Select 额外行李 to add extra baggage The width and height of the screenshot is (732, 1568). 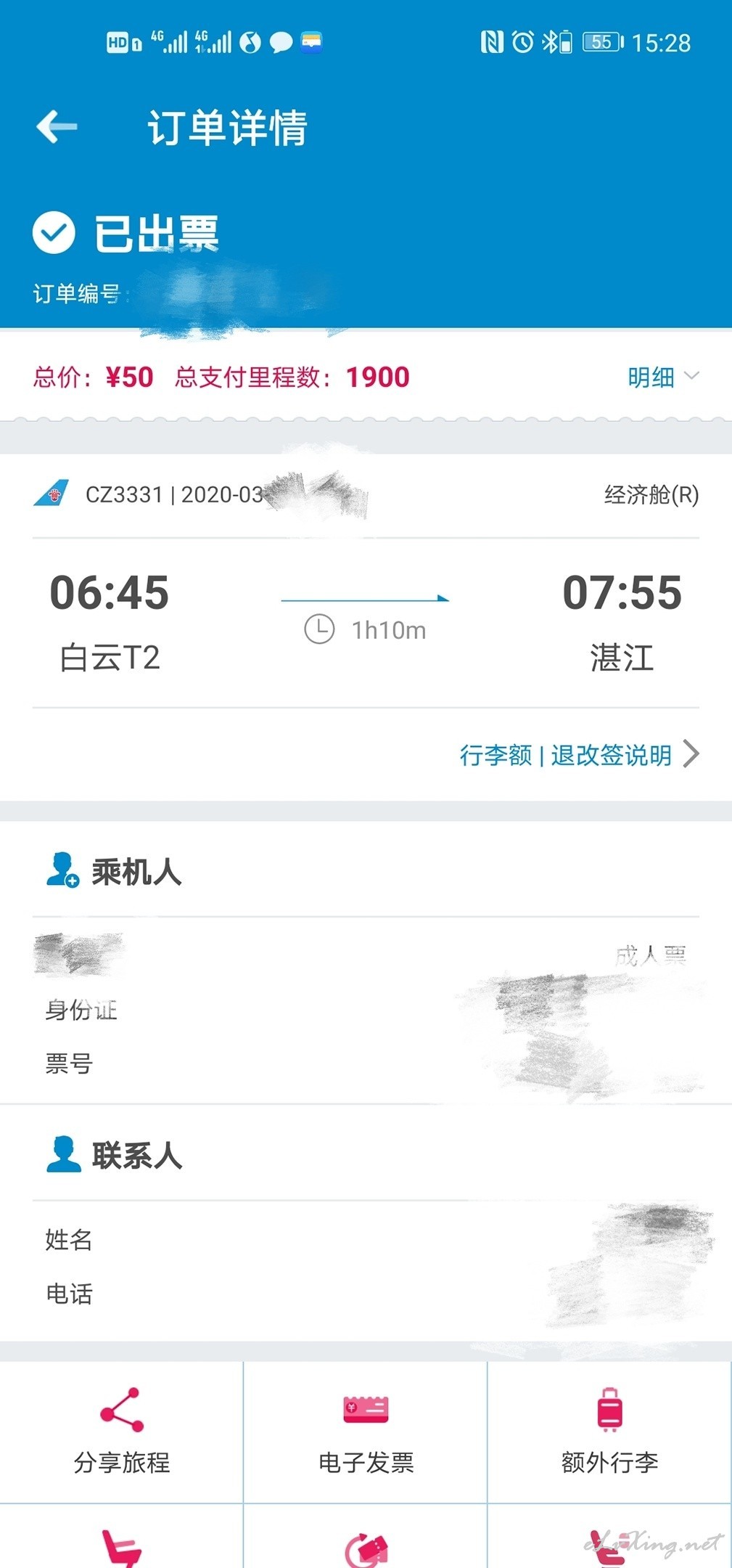click(609, 1432)
